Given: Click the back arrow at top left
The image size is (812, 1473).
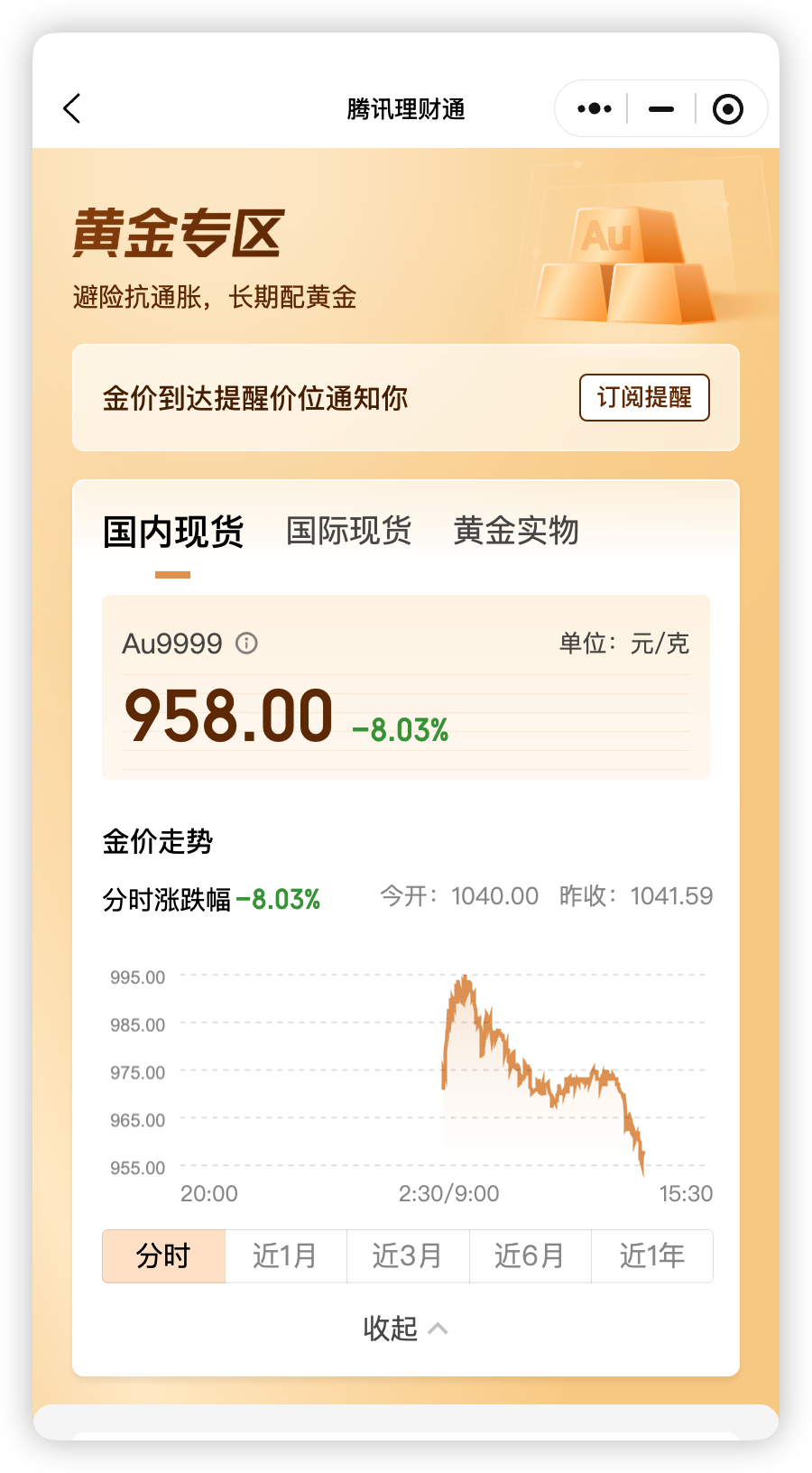Looking at the screenshot, I should click(72, 108).
